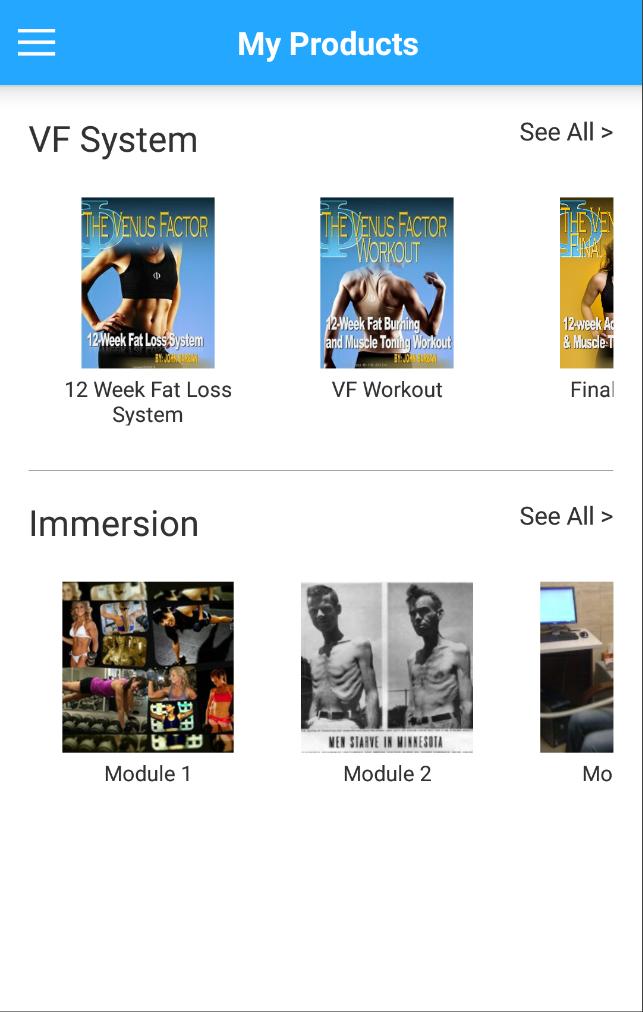Open the hamburger drawer menu
The width and height of the screenshot is (643, 1012).
click(37, 43)
